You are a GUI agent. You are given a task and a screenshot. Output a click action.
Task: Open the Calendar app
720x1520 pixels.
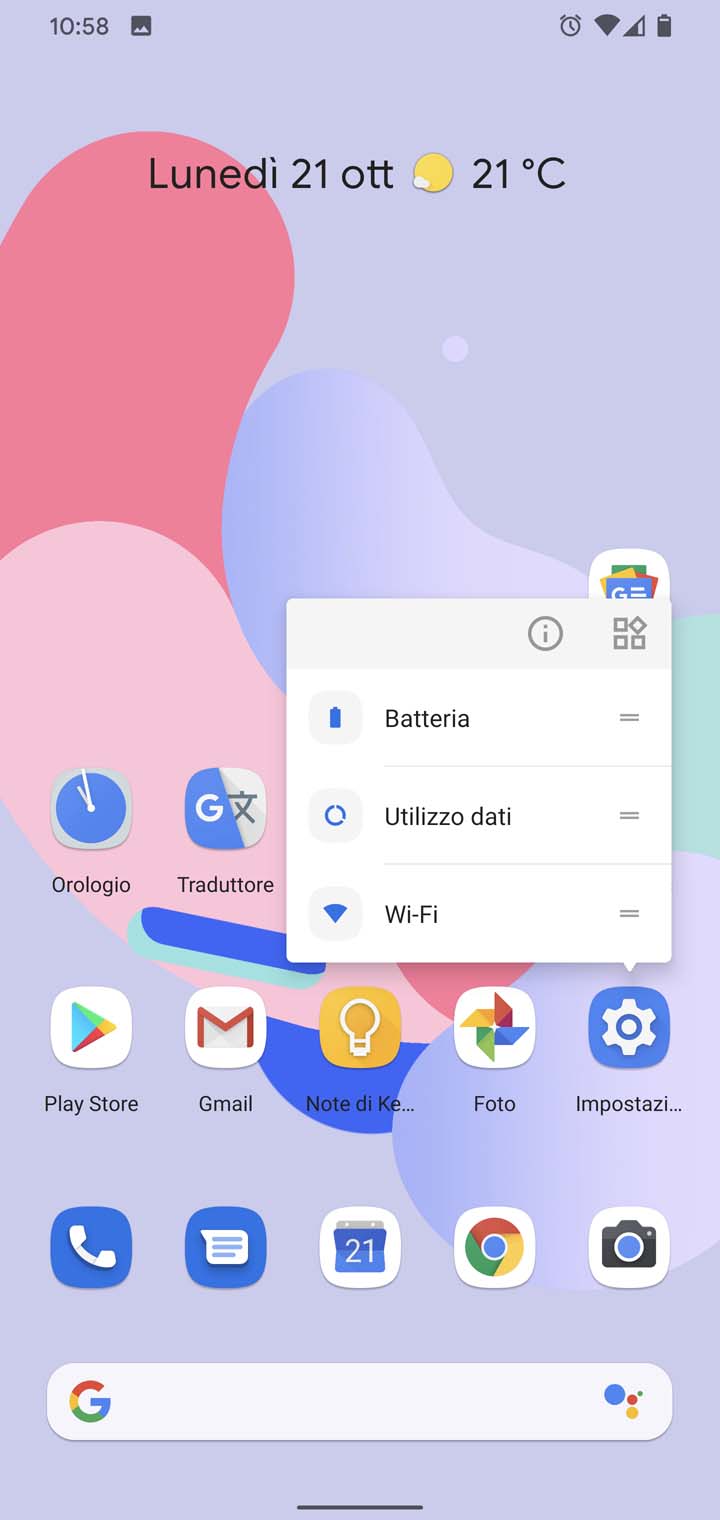360,1247
